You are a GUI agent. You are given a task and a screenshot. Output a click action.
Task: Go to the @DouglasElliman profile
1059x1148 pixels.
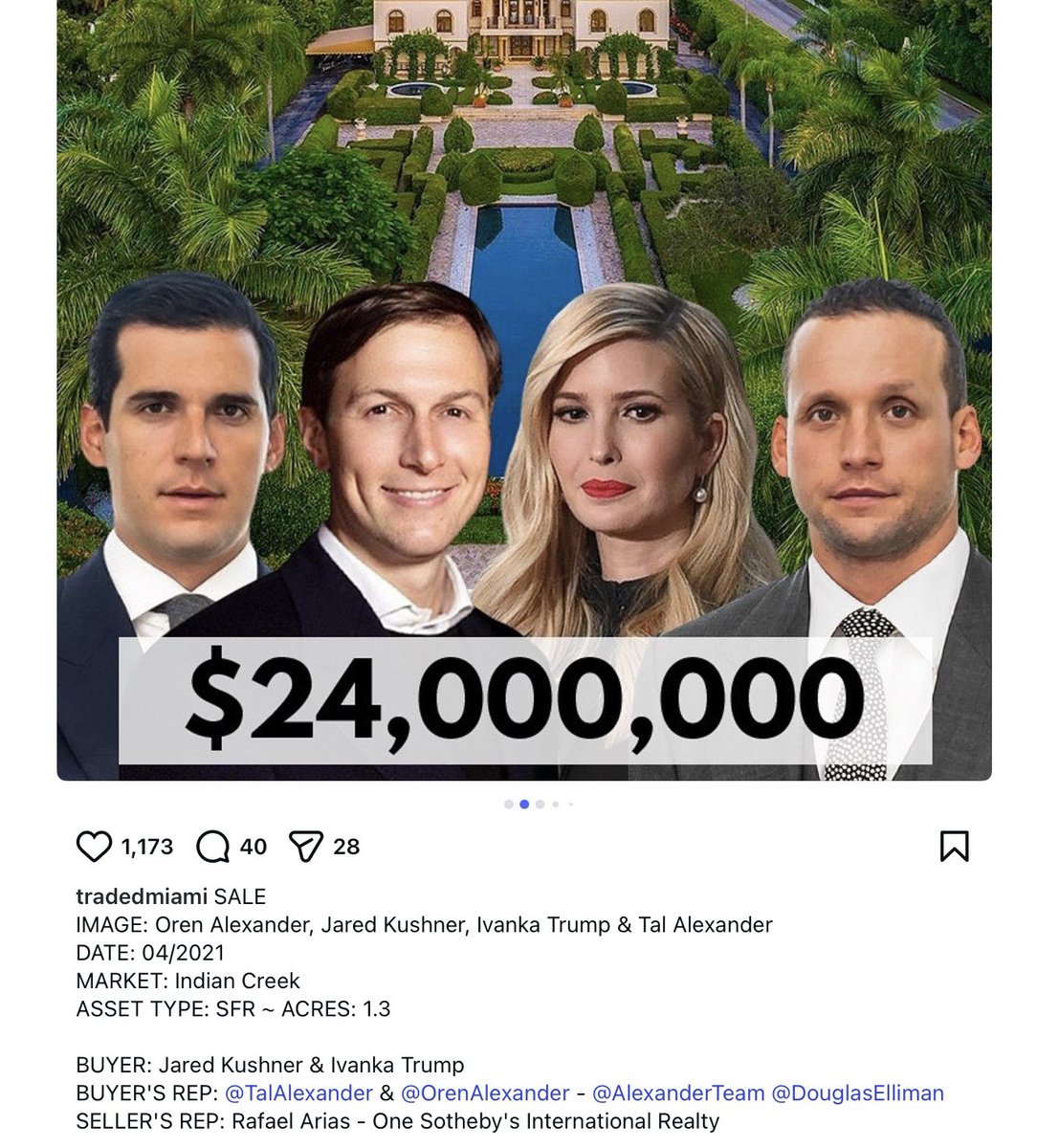click(857, 1093)
